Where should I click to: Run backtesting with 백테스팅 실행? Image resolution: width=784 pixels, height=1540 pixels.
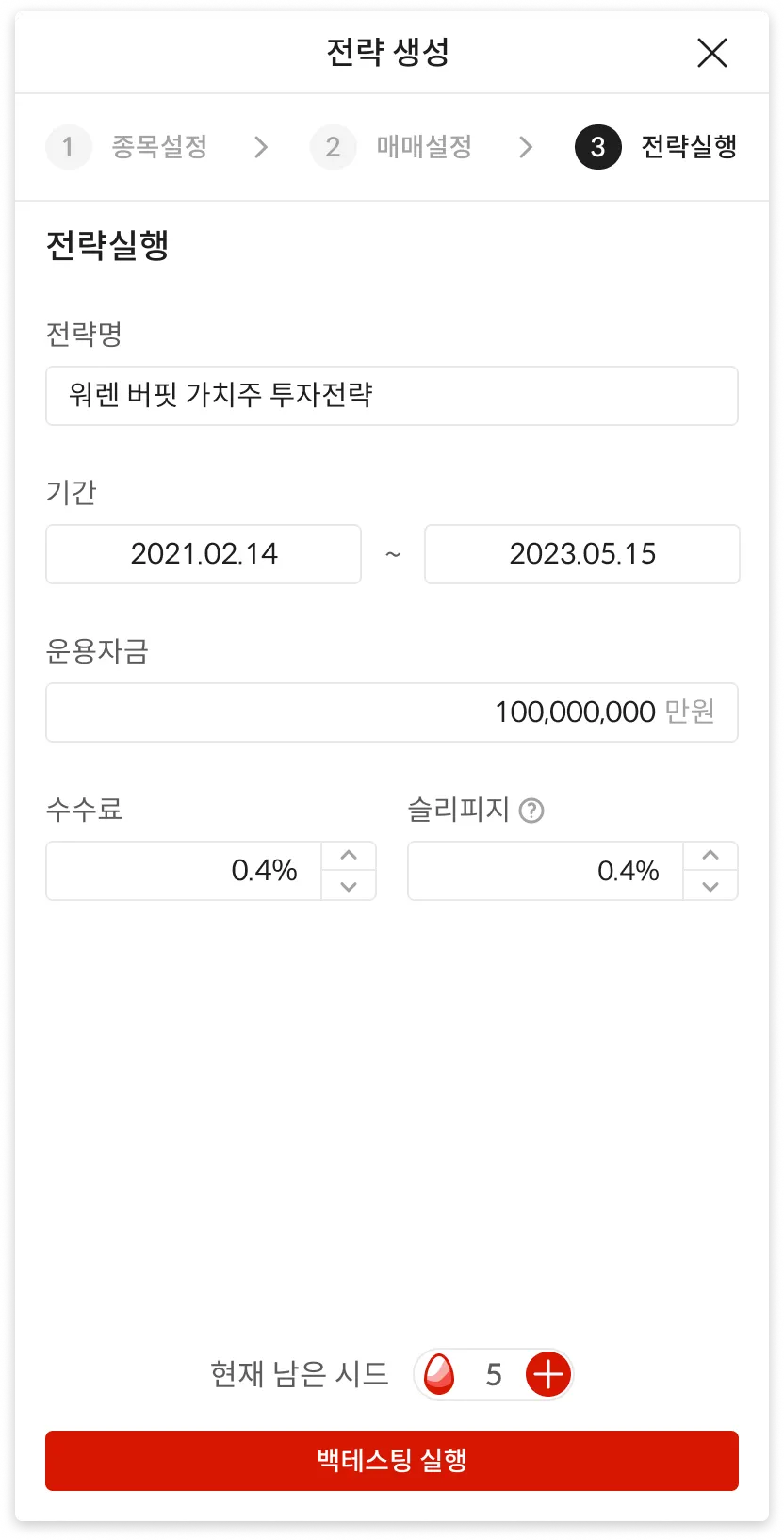[391, 1461]
